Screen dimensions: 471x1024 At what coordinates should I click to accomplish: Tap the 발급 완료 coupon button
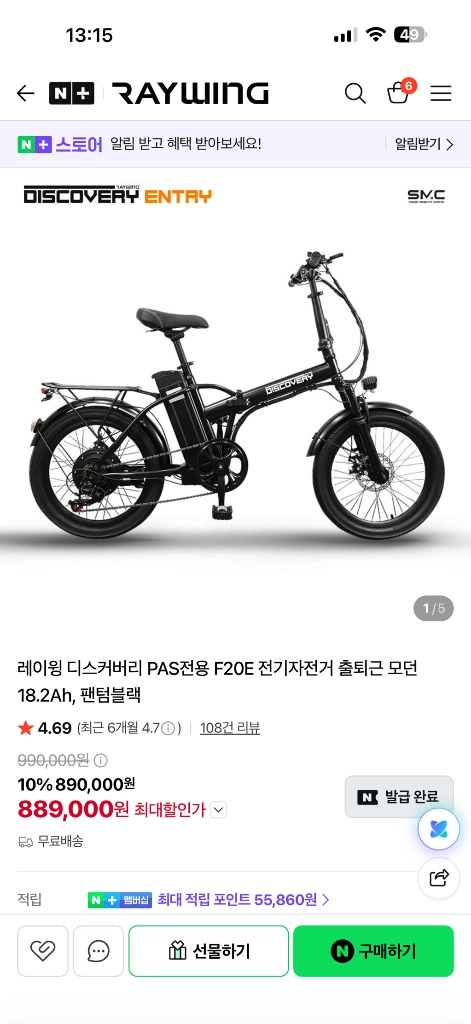[398, 797]
